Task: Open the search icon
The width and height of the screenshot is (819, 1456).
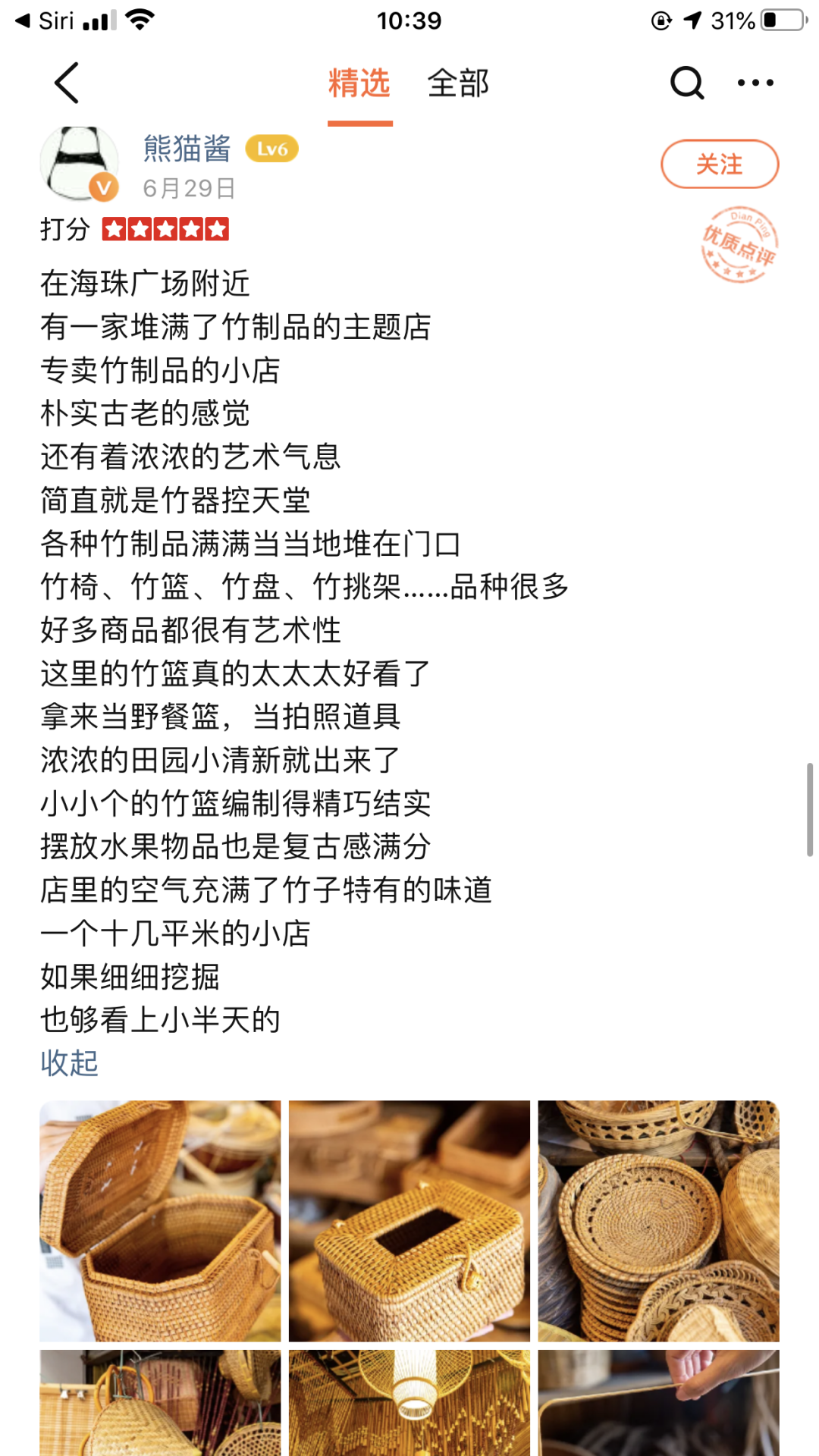Action: tap(687, 83)
